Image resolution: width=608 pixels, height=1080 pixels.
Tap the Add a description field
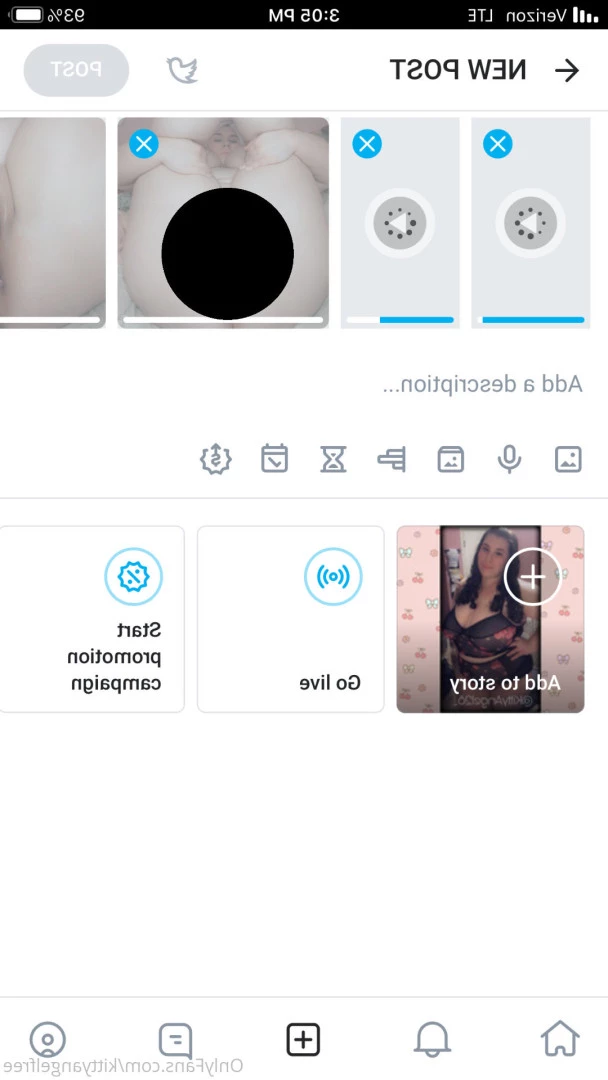[482, 384]
